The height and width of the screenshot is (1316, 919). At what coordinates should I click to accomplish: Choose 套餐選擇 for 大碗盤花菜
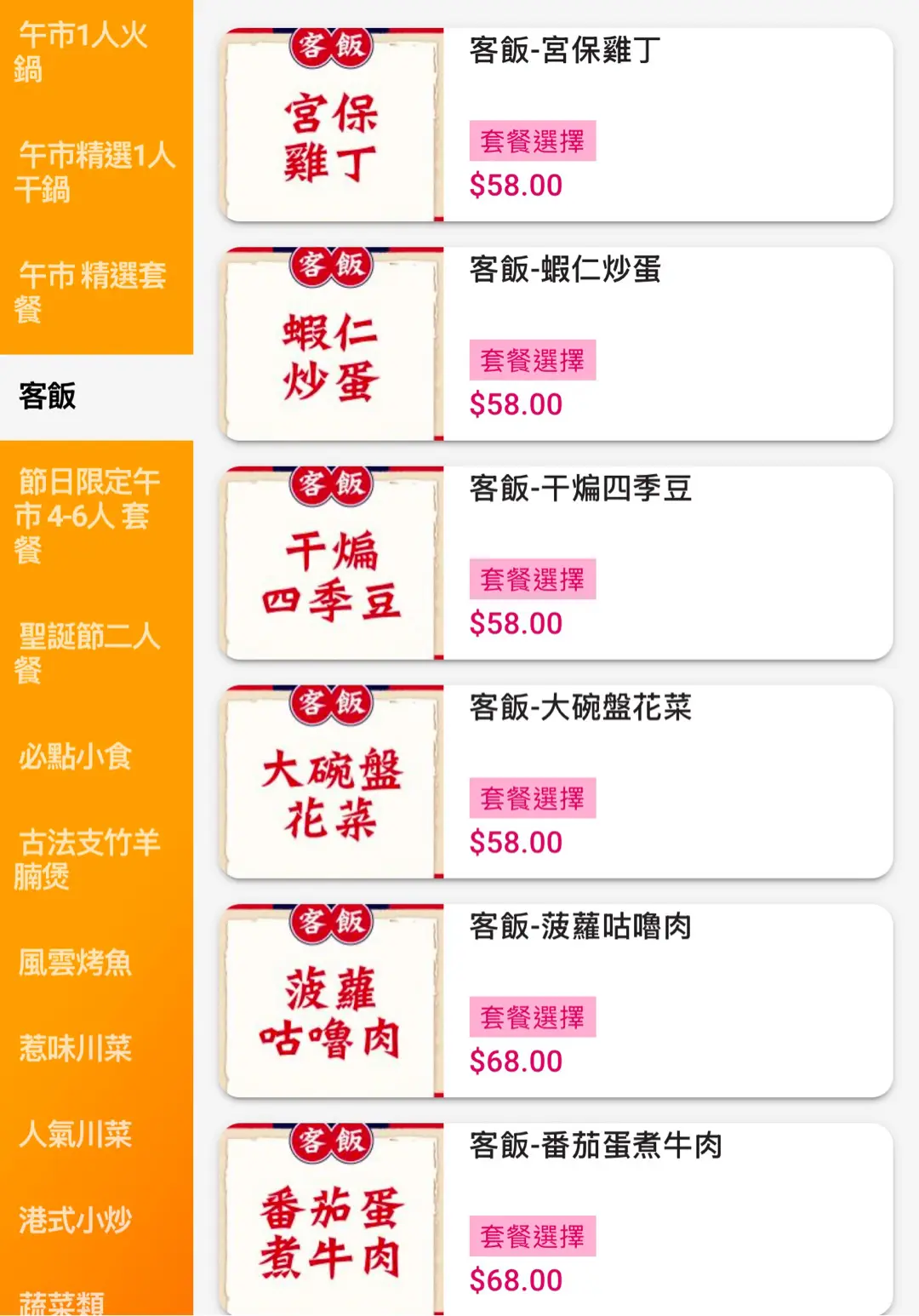coord(533,798)
